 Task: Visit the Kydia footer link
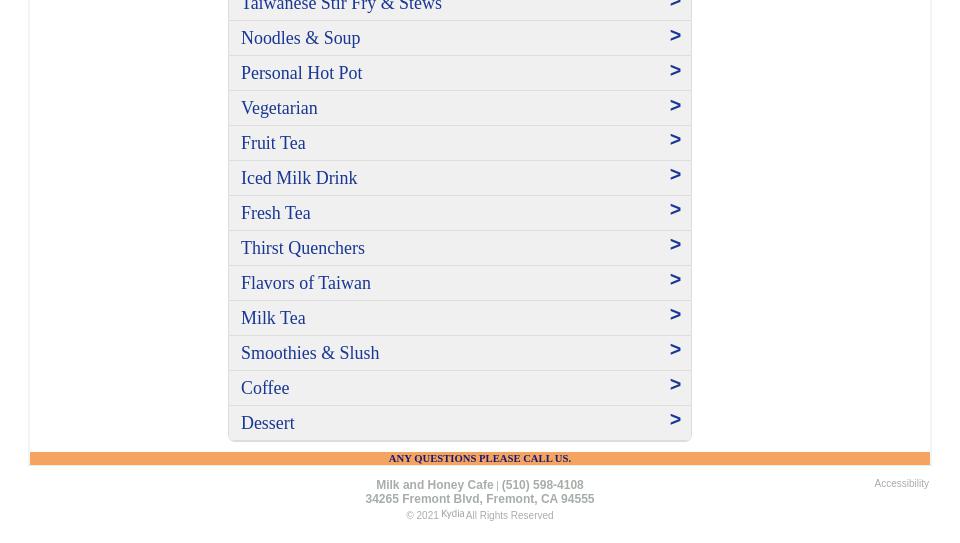click(452, 514)
